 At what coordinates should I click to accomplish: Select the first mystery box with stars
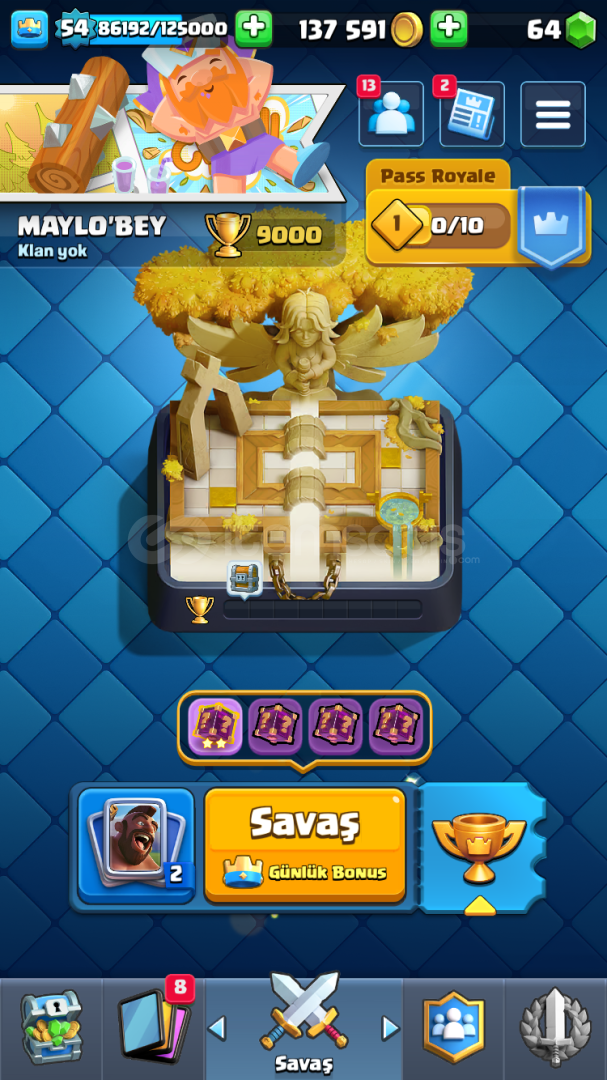[215, 727]
